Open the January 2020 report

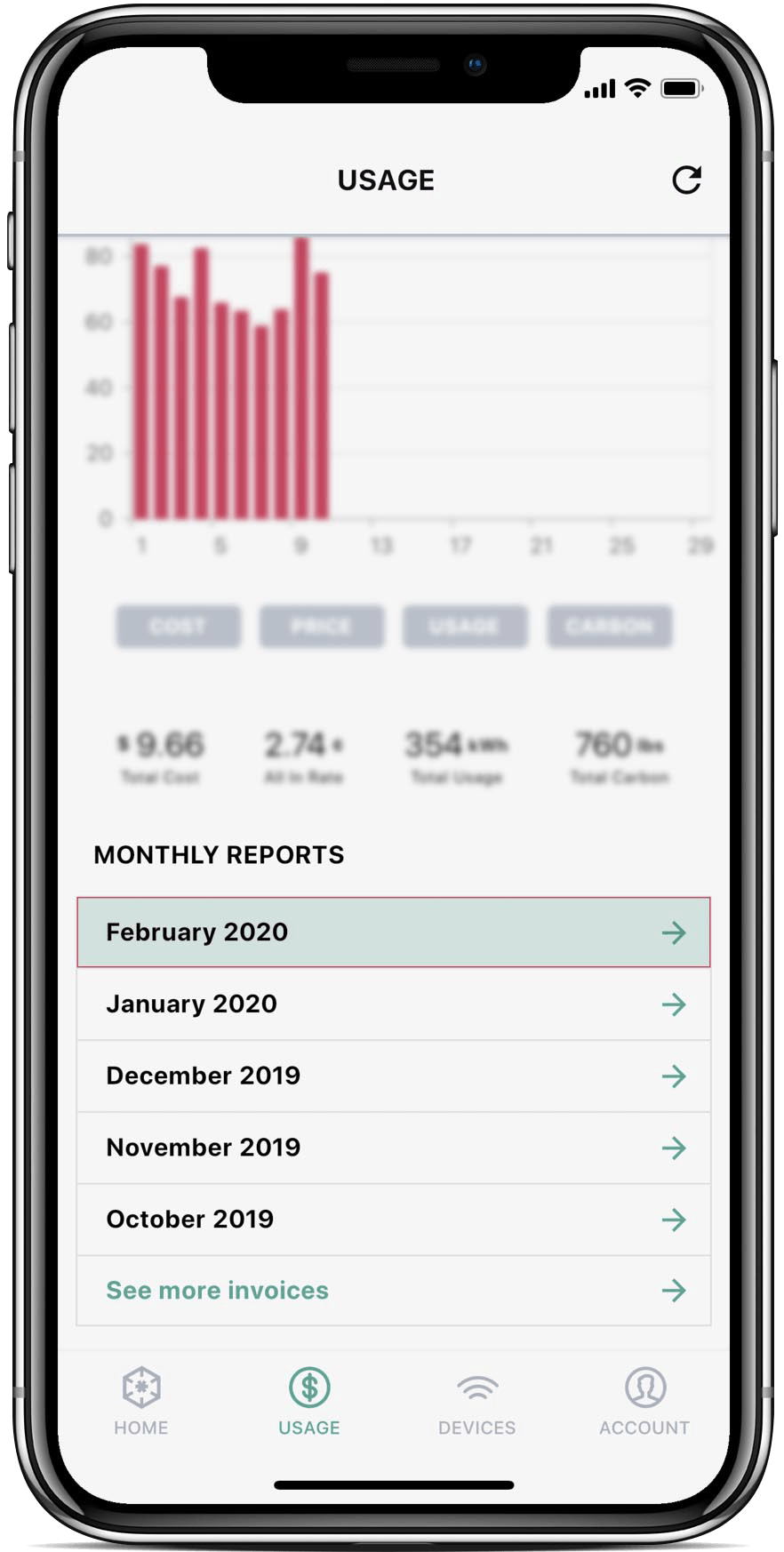coord(393,1004)
